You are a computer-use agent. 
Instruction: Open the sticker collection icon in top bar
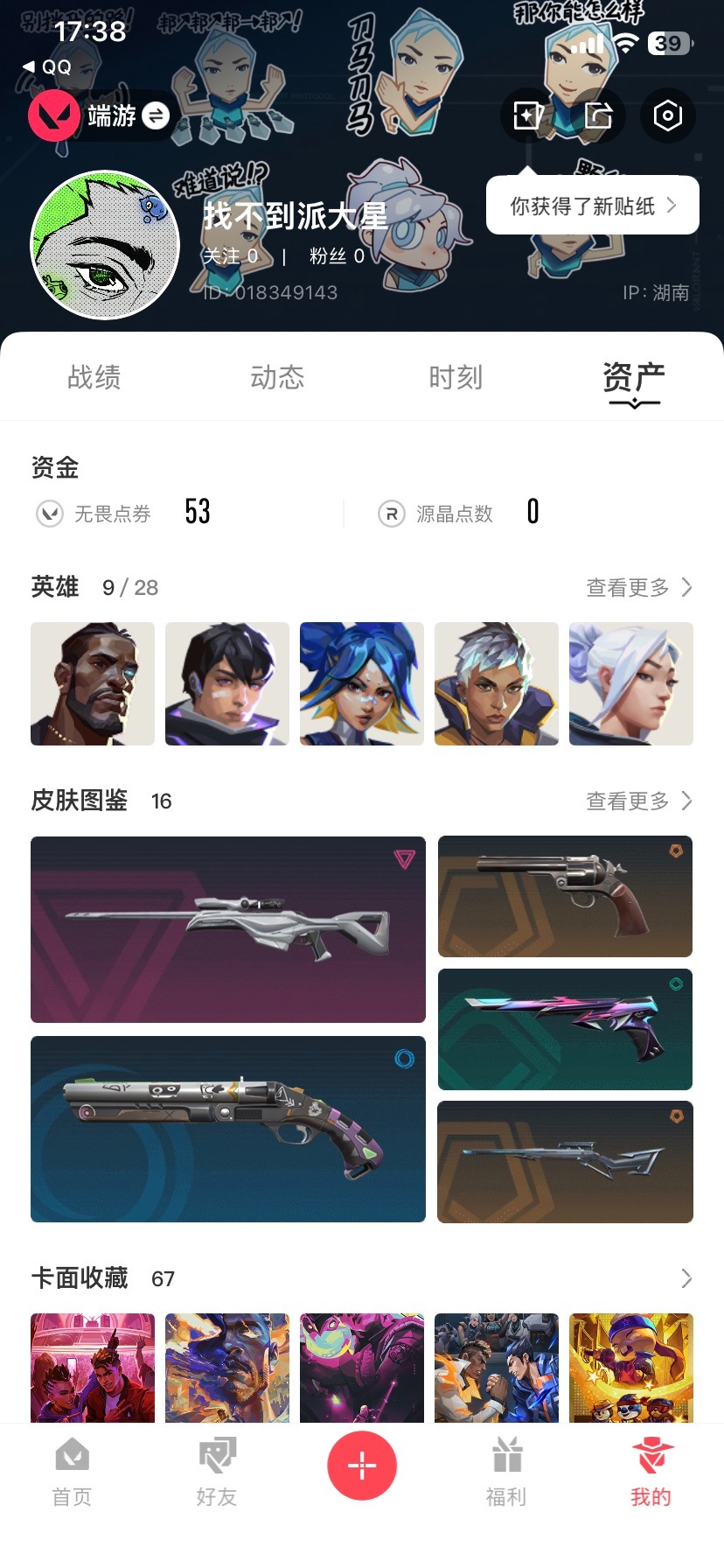[x=526, y=115]
